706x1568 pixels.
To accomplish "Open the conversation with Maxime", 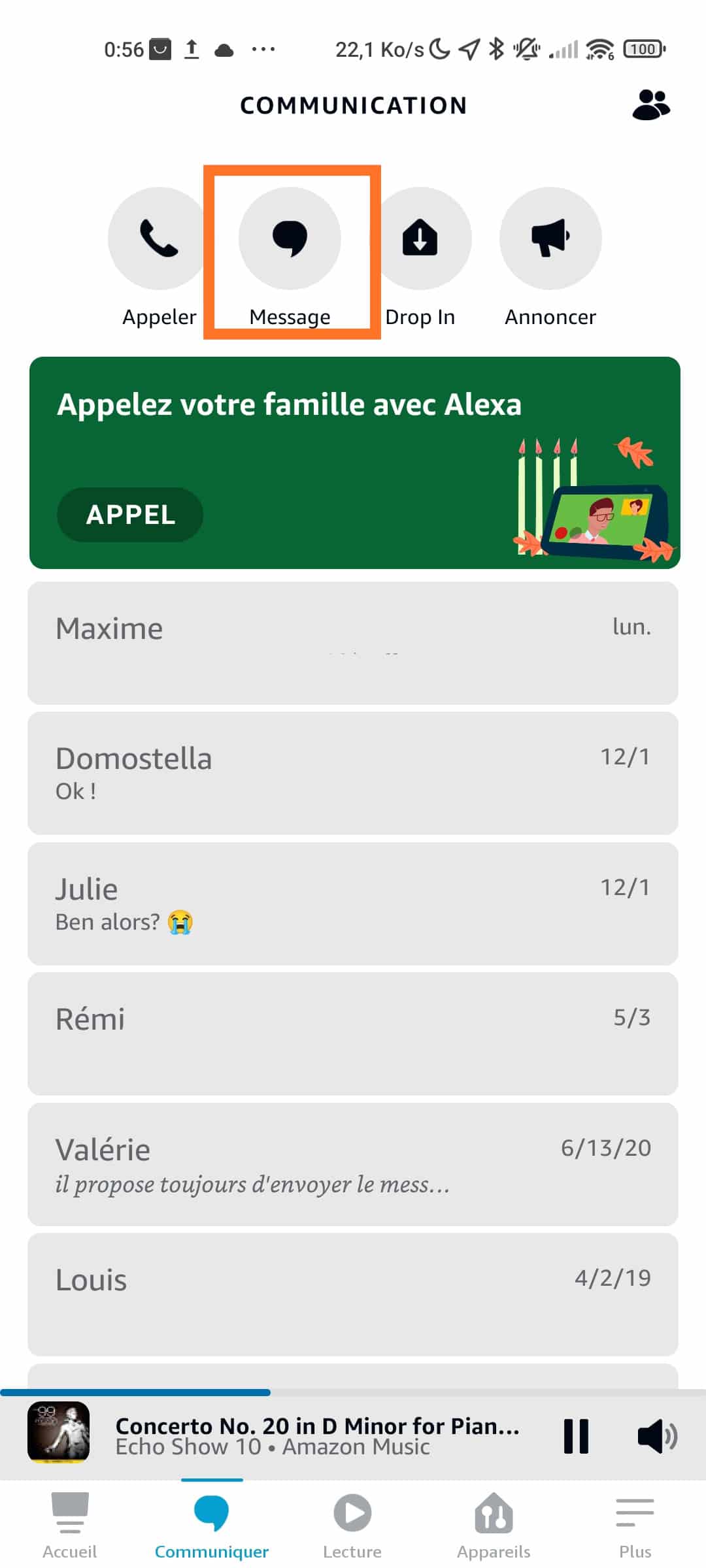I will click(x=353, y=644).
